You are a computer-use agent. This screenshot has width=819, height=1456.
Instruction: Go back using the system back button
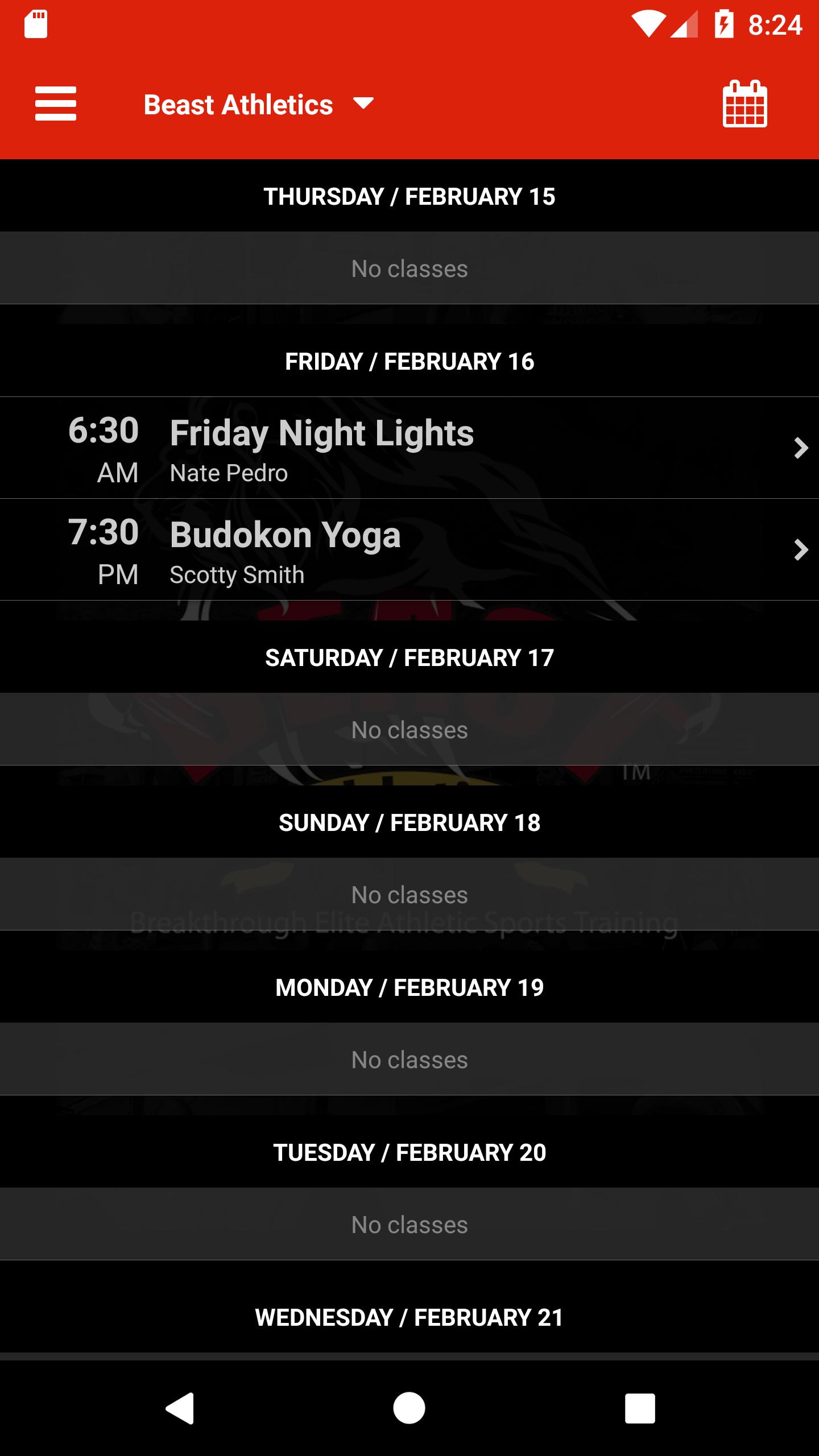coord(180,1408)
